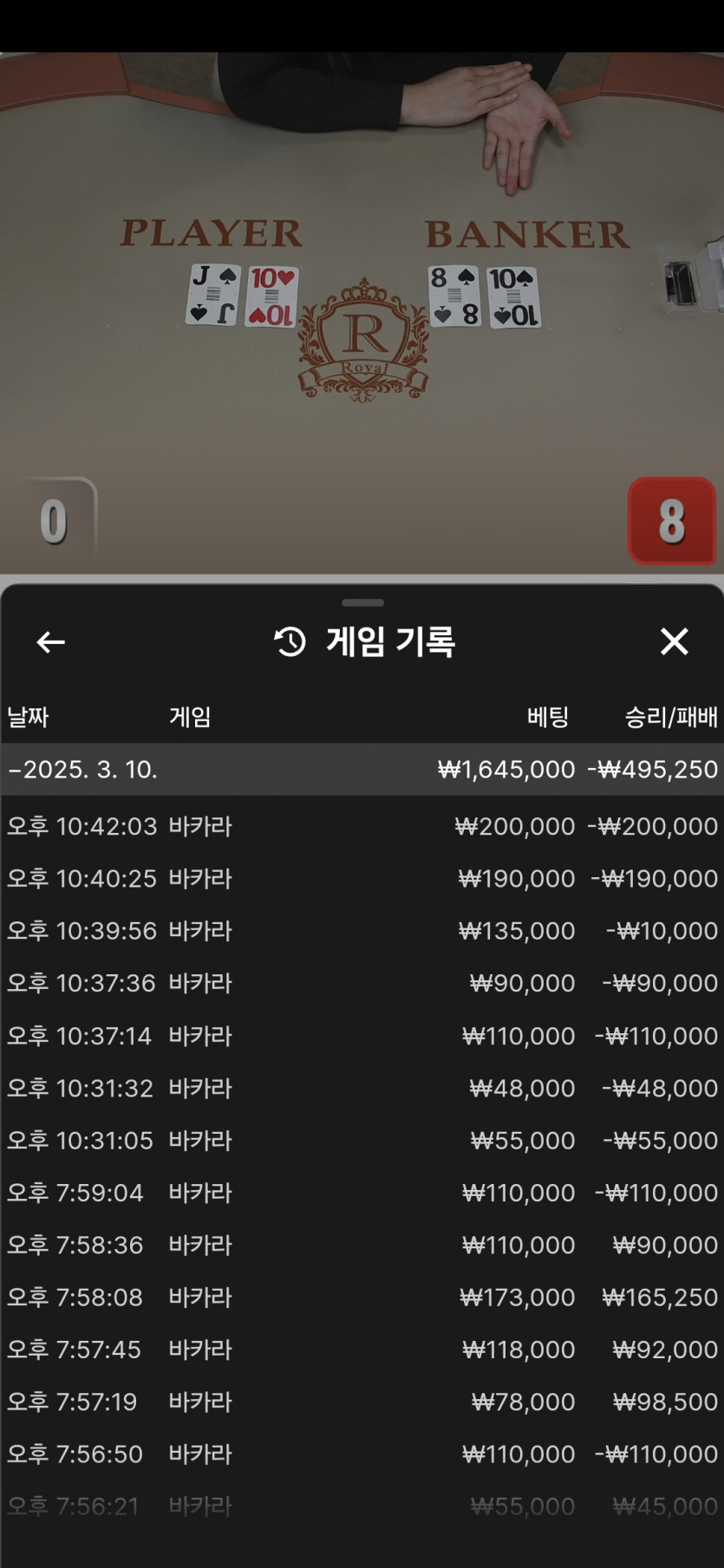Open the 오후 7:57:19 바카라 record
Image resolution: width=724 pixels, height=1568 pixels.
[x=362, y=1402]
